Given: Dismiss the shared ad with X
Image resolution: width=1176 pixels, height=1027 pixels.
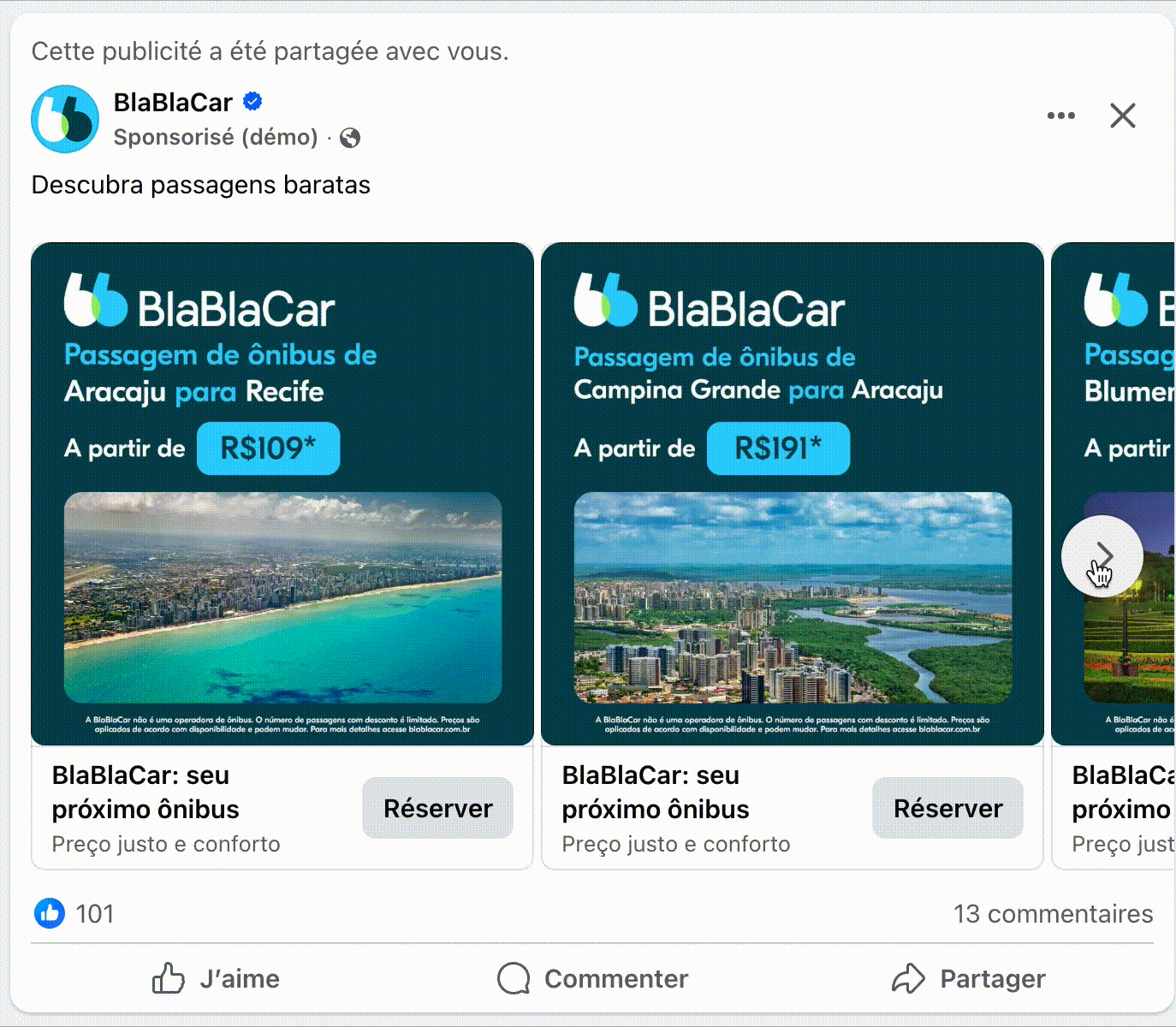Looking at the screenshot, I should pyautogui.click(x=1122, y=116).
